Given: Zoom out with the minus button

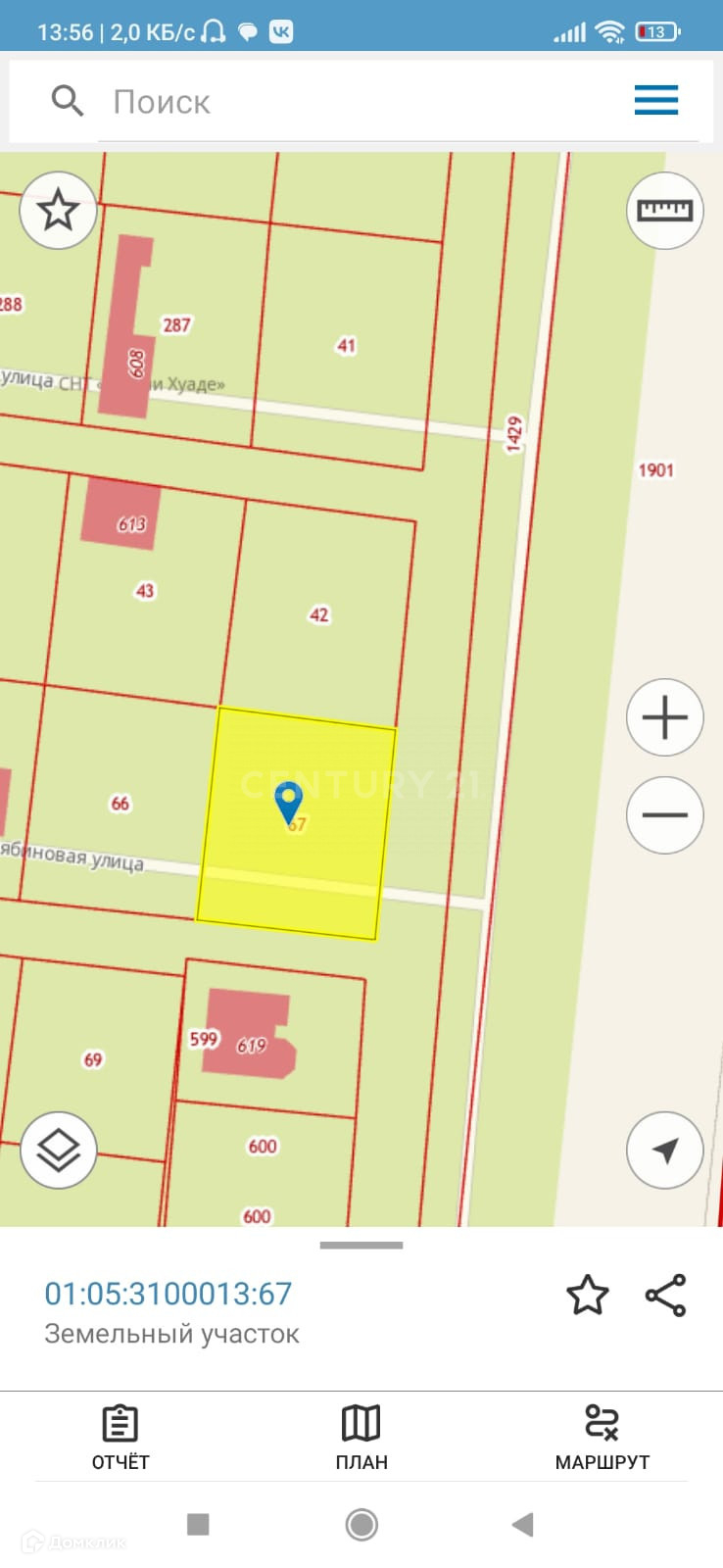Looking at the screenshot, I should 664,814.
